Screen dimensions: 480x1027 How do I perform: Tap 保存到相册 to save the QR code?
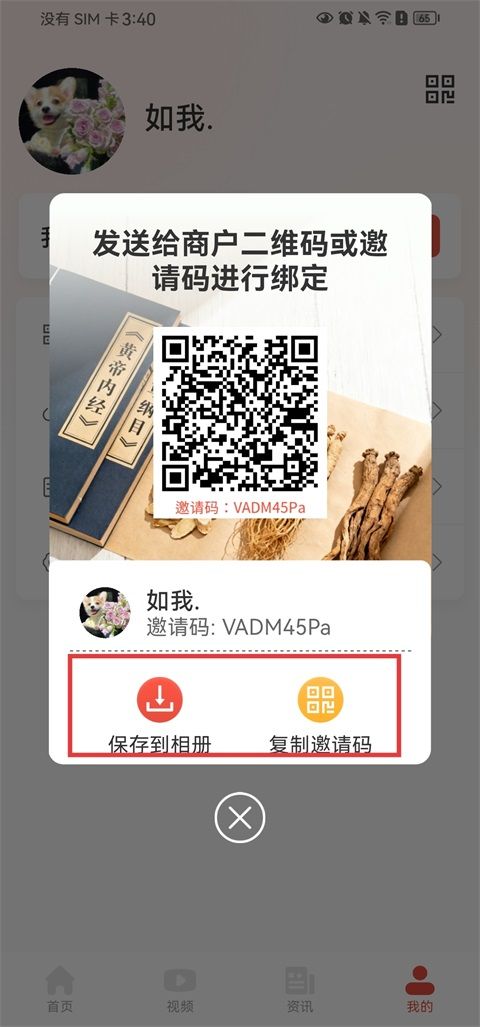pyautogui.click(x=160, y=714)
